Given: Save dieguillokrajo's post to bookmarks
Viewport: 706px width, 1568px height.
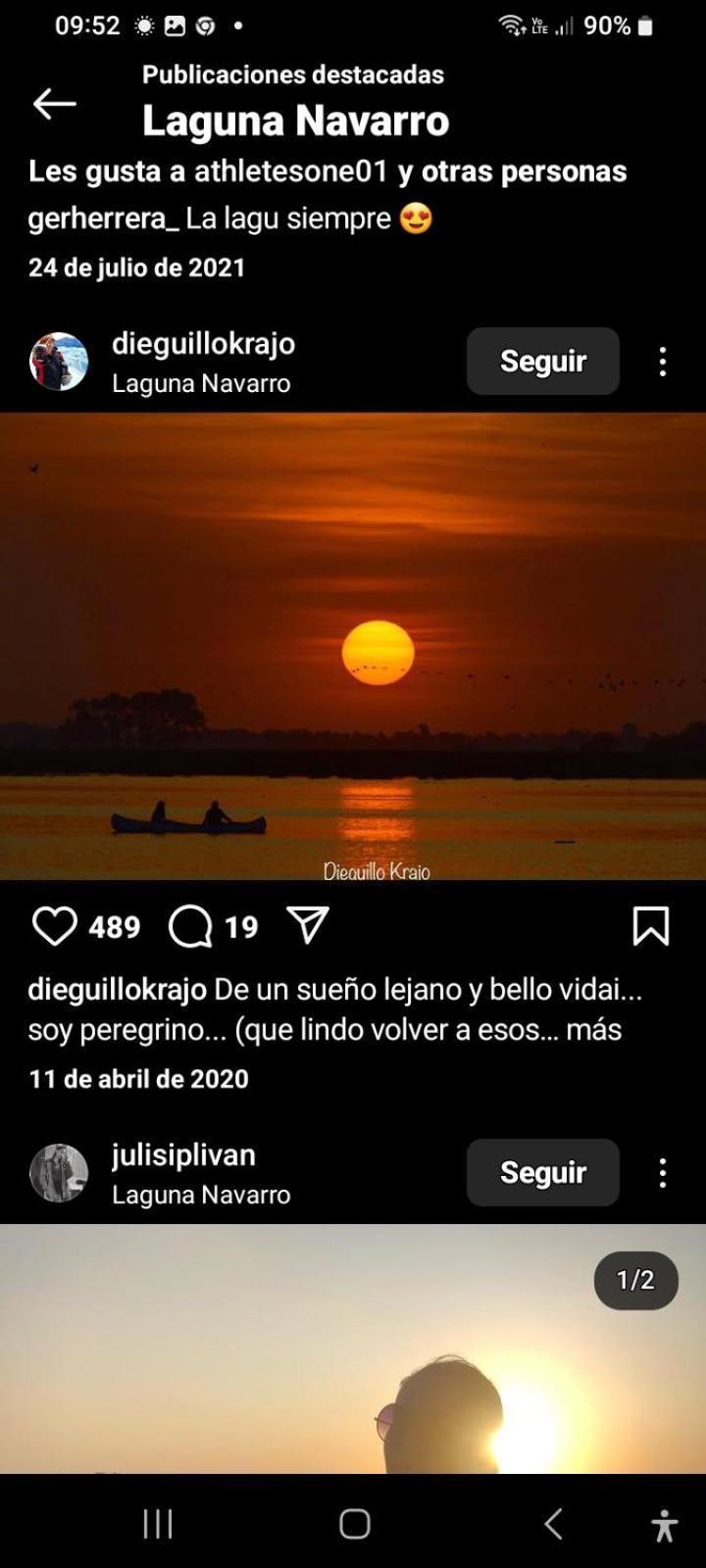Looking at the screenshot, I should point(651,926).
